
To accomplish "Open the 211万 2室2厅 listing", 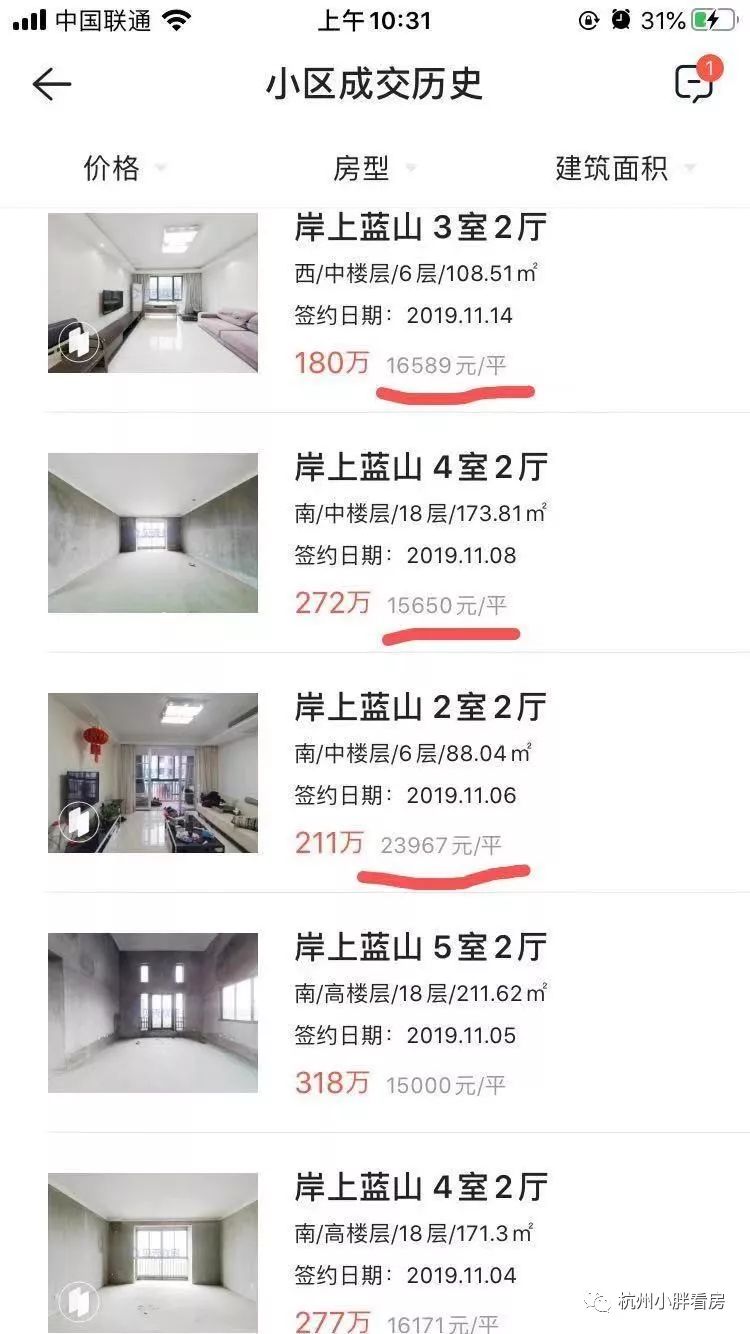I will tap(419, 708).
